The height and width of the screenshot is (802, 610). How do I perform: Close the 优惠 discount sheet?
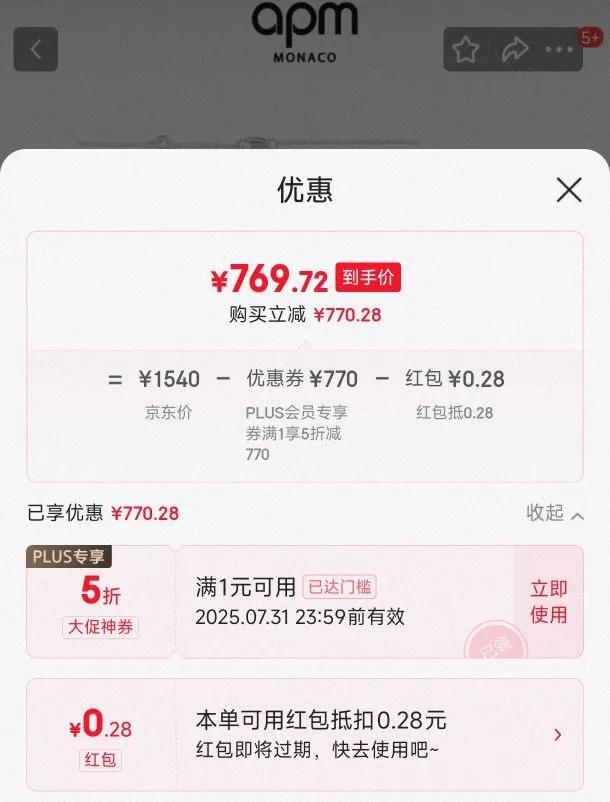click(x=569, y=190)
